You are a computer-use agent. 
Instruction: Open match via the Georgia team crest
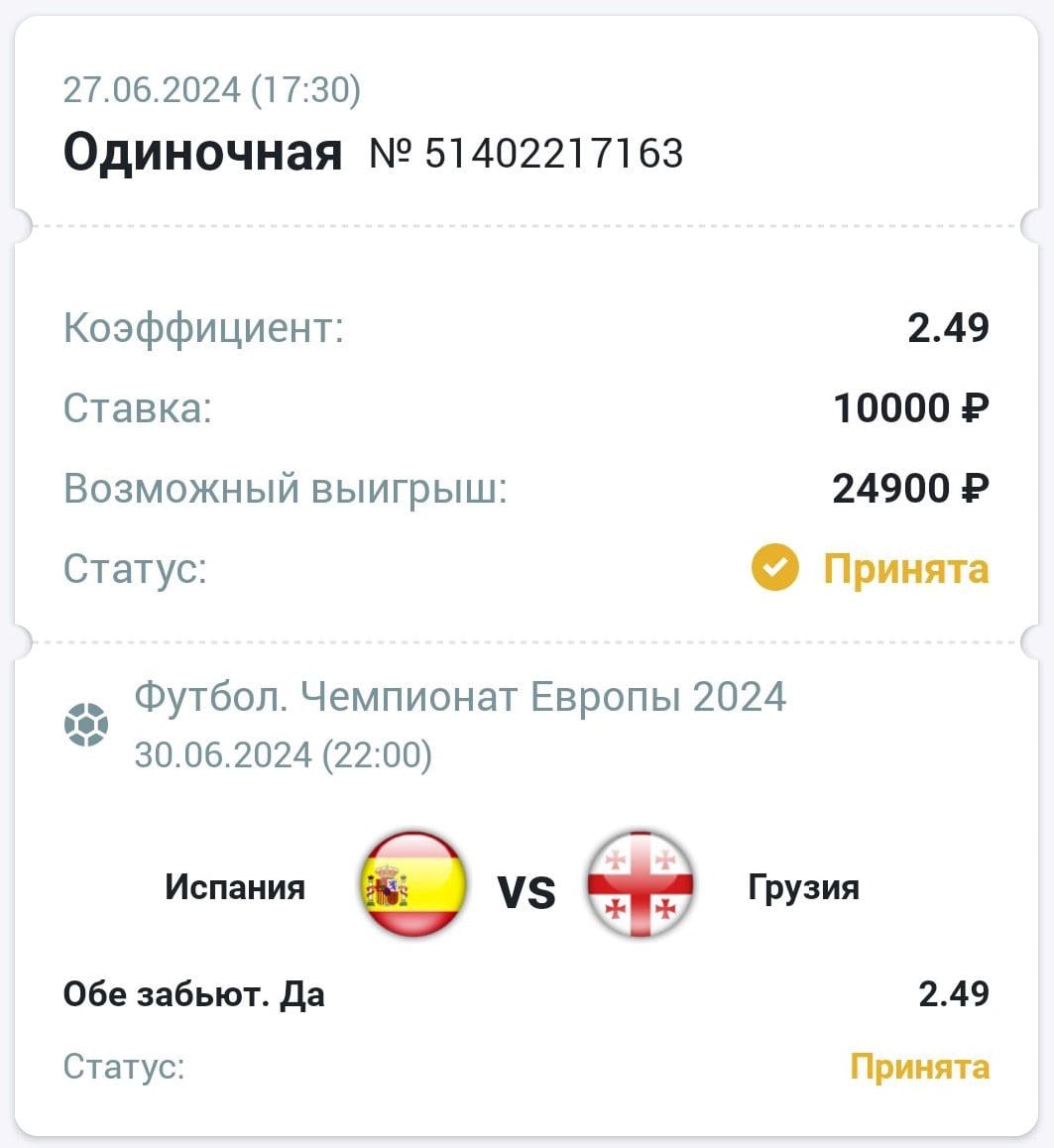coord(641,887)
